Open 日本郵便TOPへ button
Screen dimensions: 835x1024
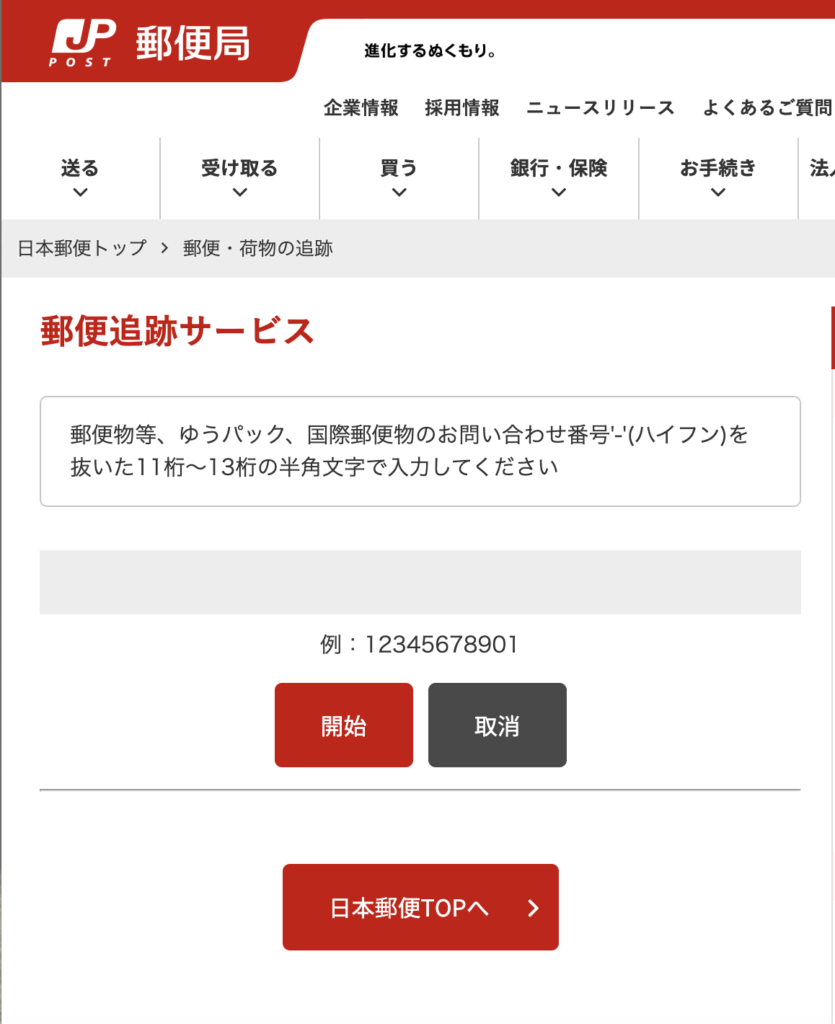coord(420,907)
